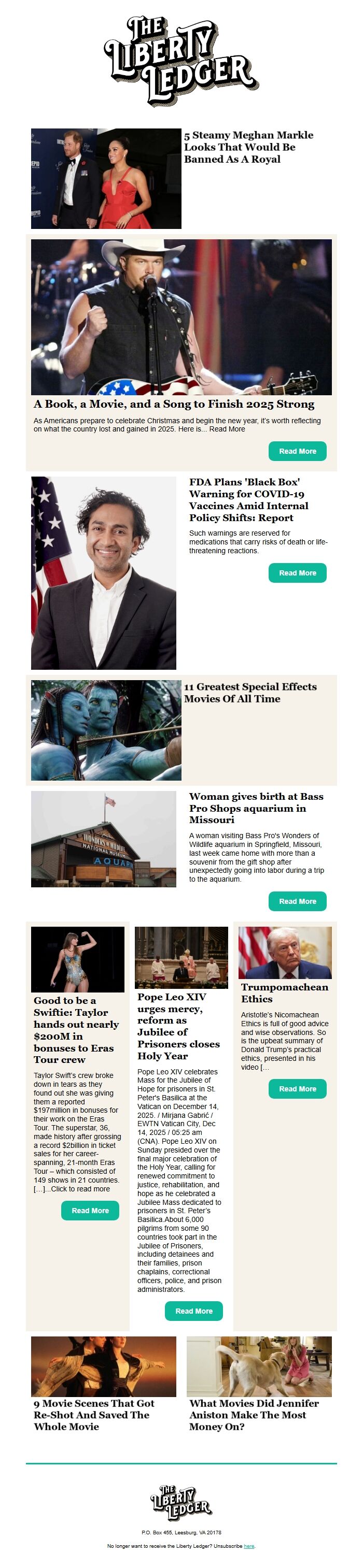The width and height of the screenshot is (363, 1568).
Task: Tap Read More under Taylor Swift bonuses story
Action: 90,1210
